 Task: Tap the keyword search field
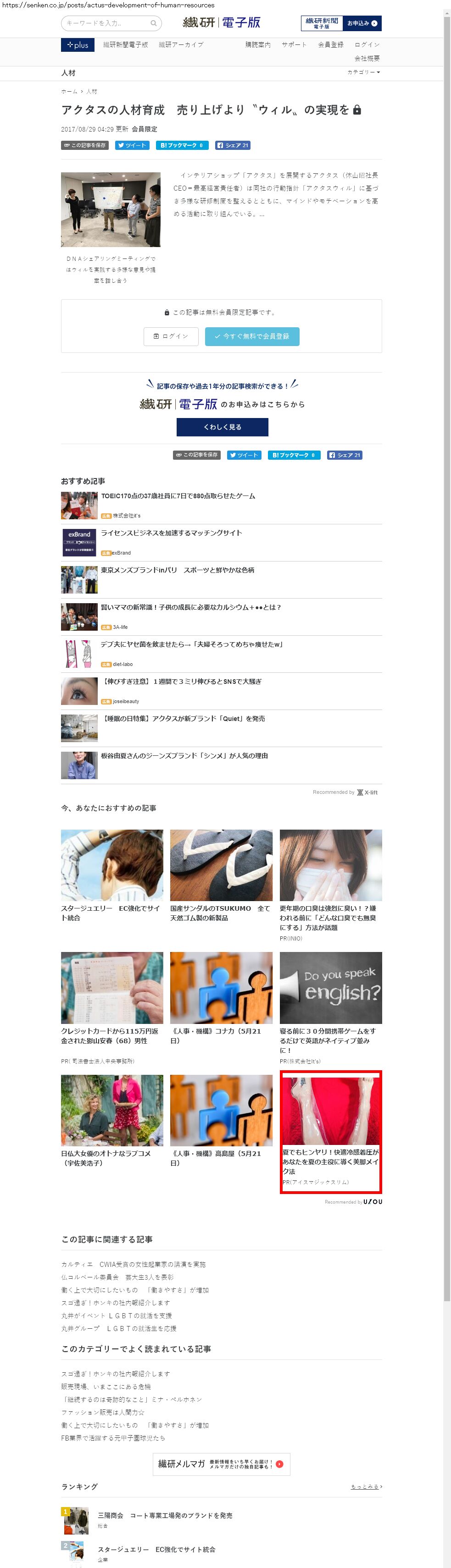pos(106,23)
